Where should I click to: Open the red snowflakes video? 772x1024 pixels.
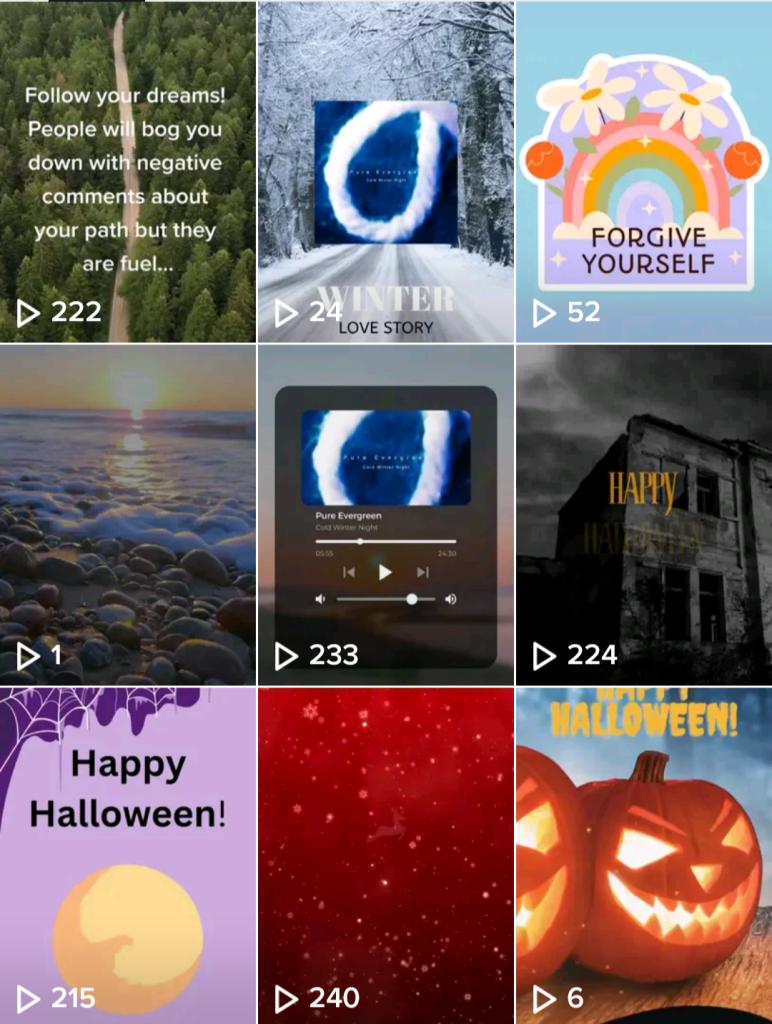tap(386, 856)
